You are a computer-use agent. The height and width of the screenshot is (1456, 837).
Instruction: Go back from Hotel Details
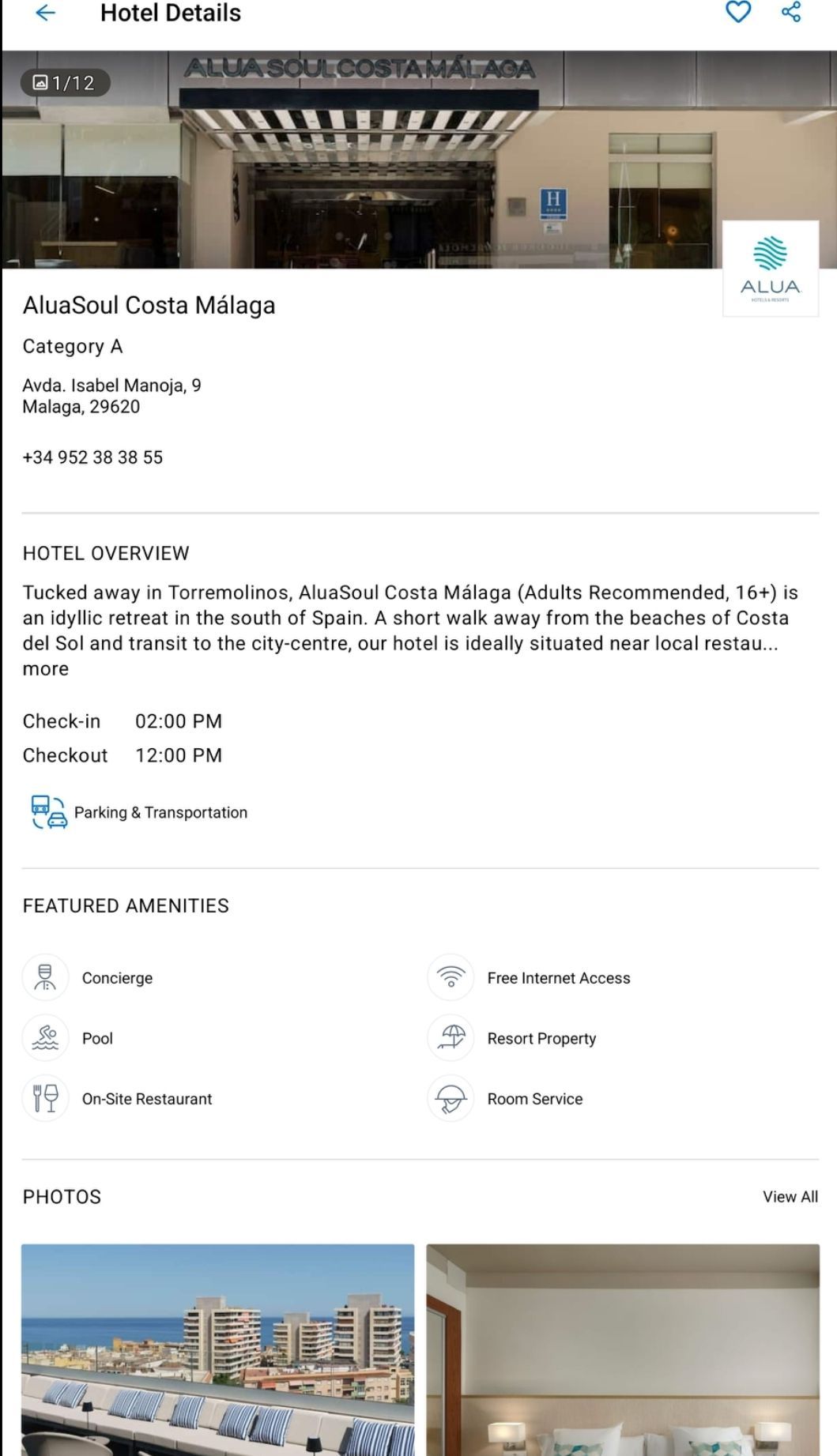click(46, 13)
